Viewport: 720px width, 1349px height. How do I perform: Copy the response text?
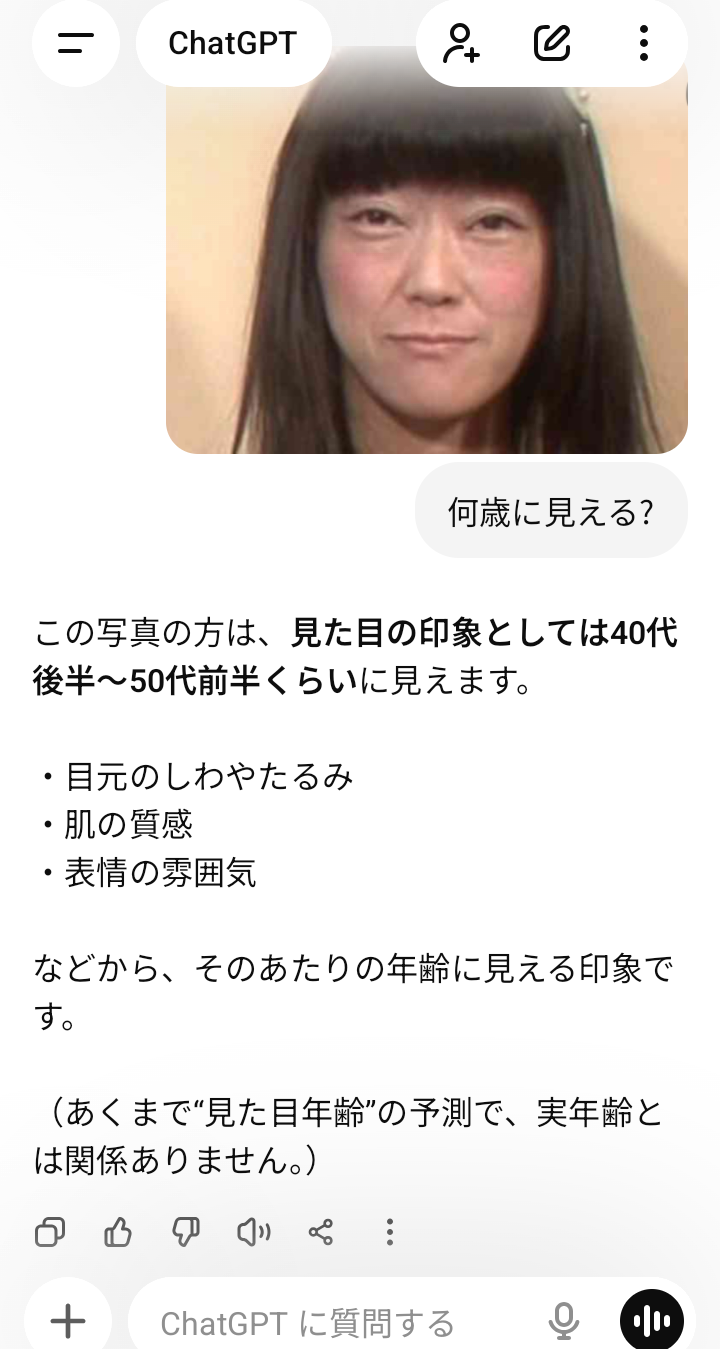click(50, 1232)
